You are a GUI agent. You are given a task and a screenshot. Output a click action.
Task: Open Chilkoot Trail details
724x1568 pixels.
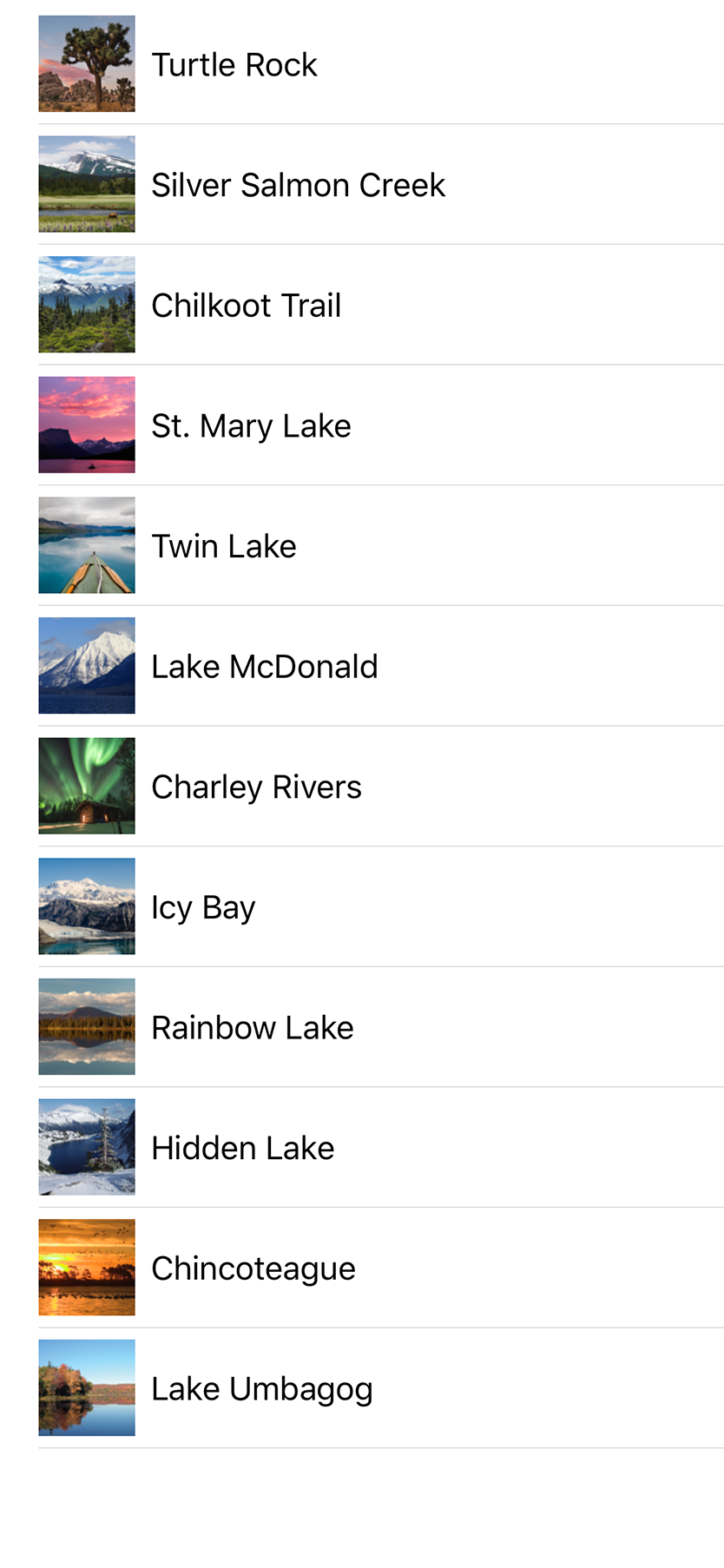(x=246, y=306)
